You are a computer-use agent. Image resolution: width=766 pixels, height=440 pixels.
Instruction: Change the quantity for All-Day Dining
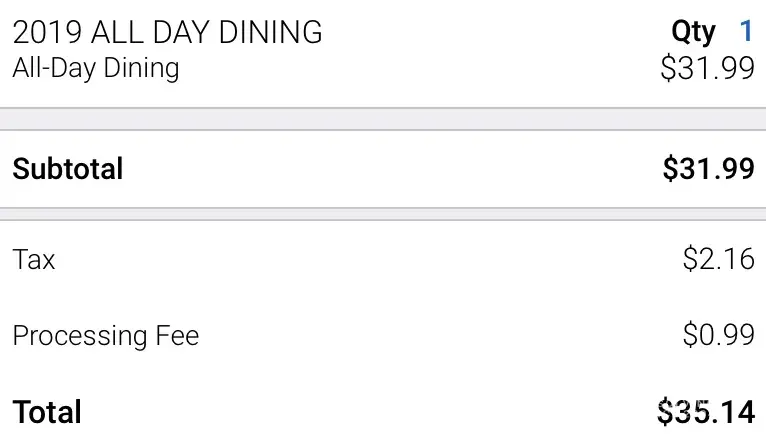point(745,31)
